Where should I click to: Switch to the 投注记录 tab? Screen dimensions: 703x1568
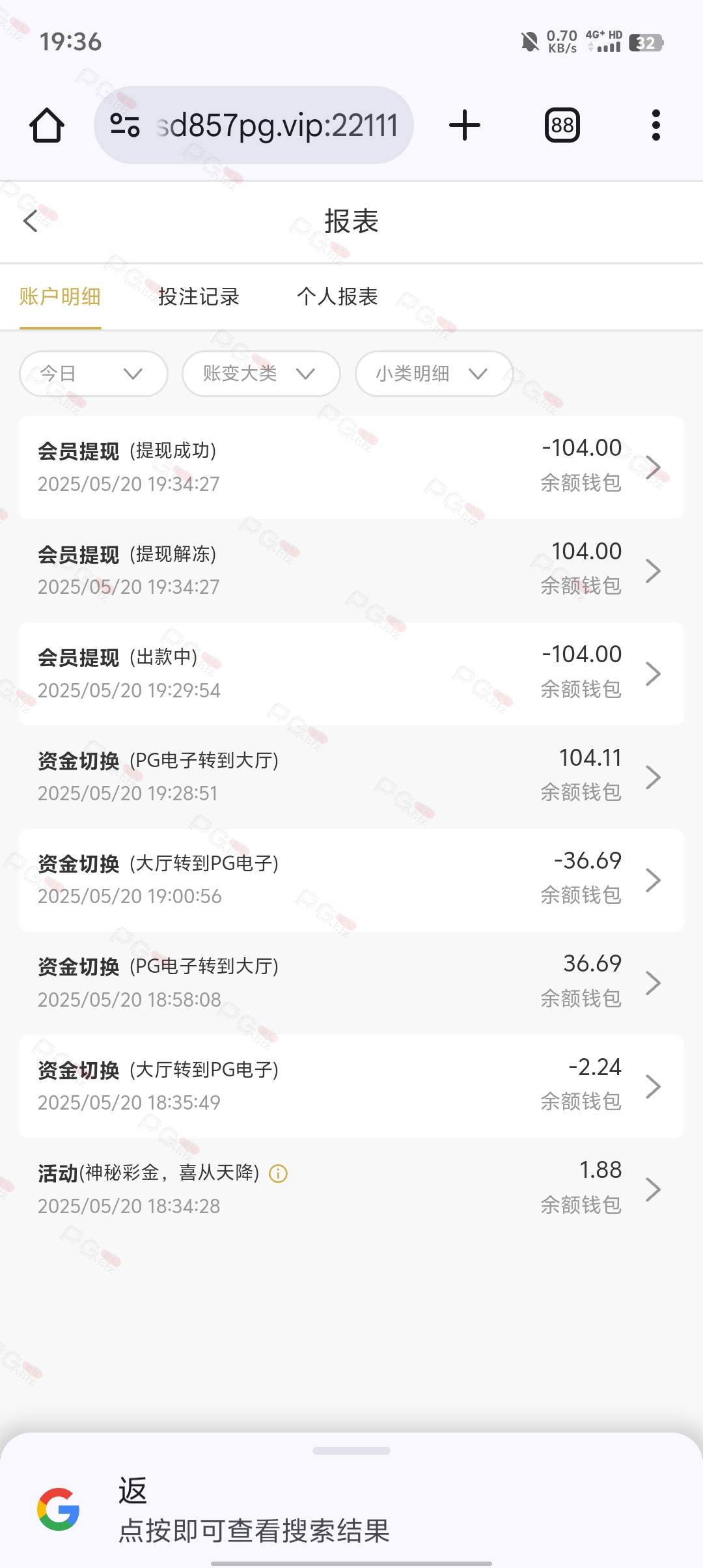click(x=199, y=296)
